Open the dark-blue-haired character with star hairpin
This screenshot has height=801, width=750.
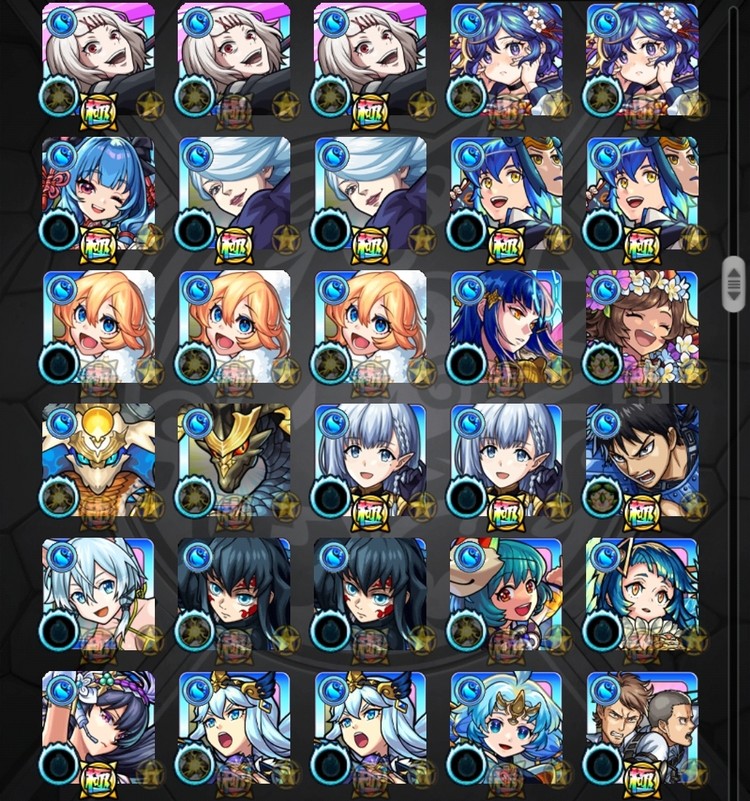506,326
